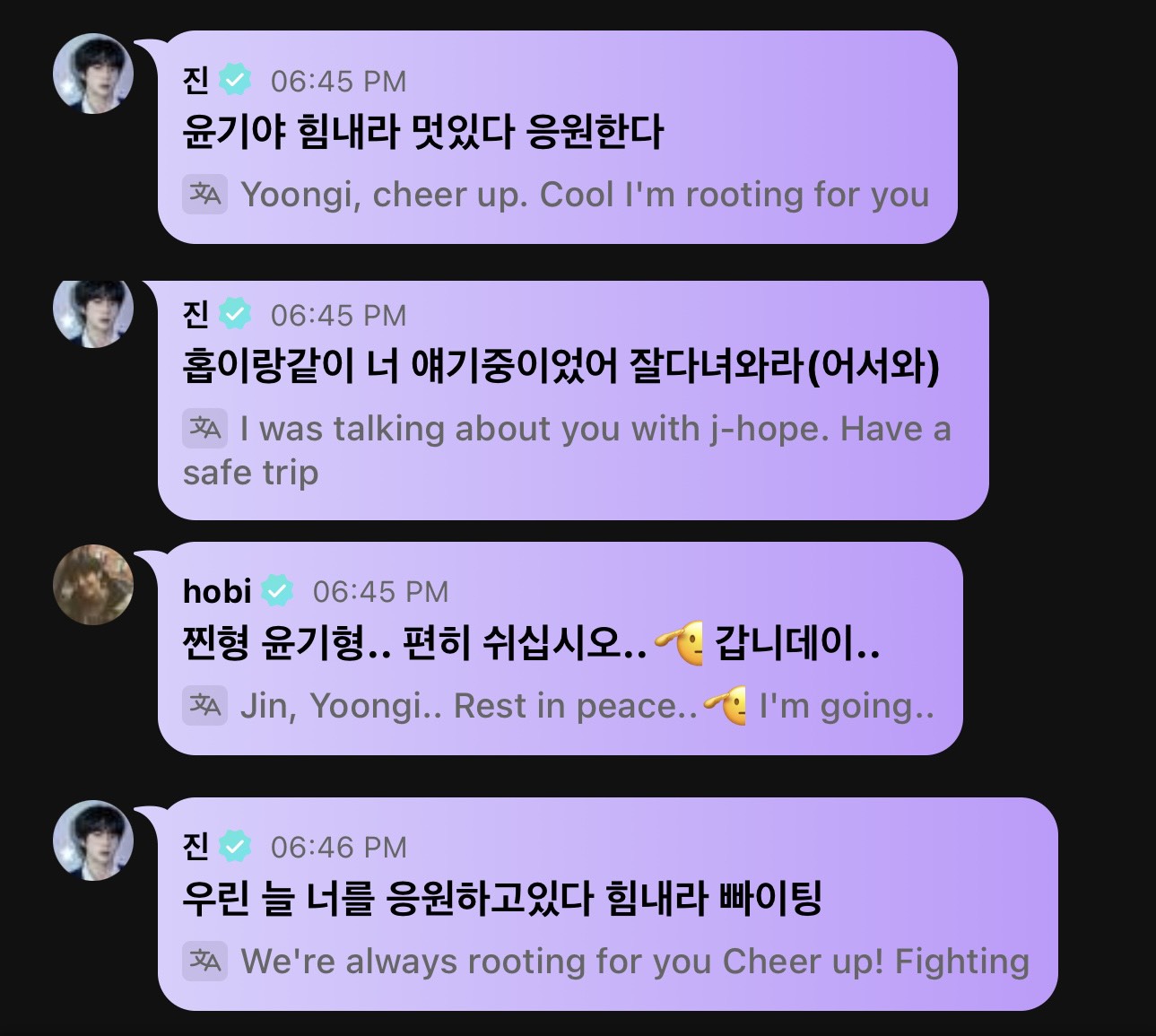The height and width of the screenshot is (1036, 1156).
Task: Tap the translate icon before 'Yoongi, cheer up'
Action: (205, 194)
